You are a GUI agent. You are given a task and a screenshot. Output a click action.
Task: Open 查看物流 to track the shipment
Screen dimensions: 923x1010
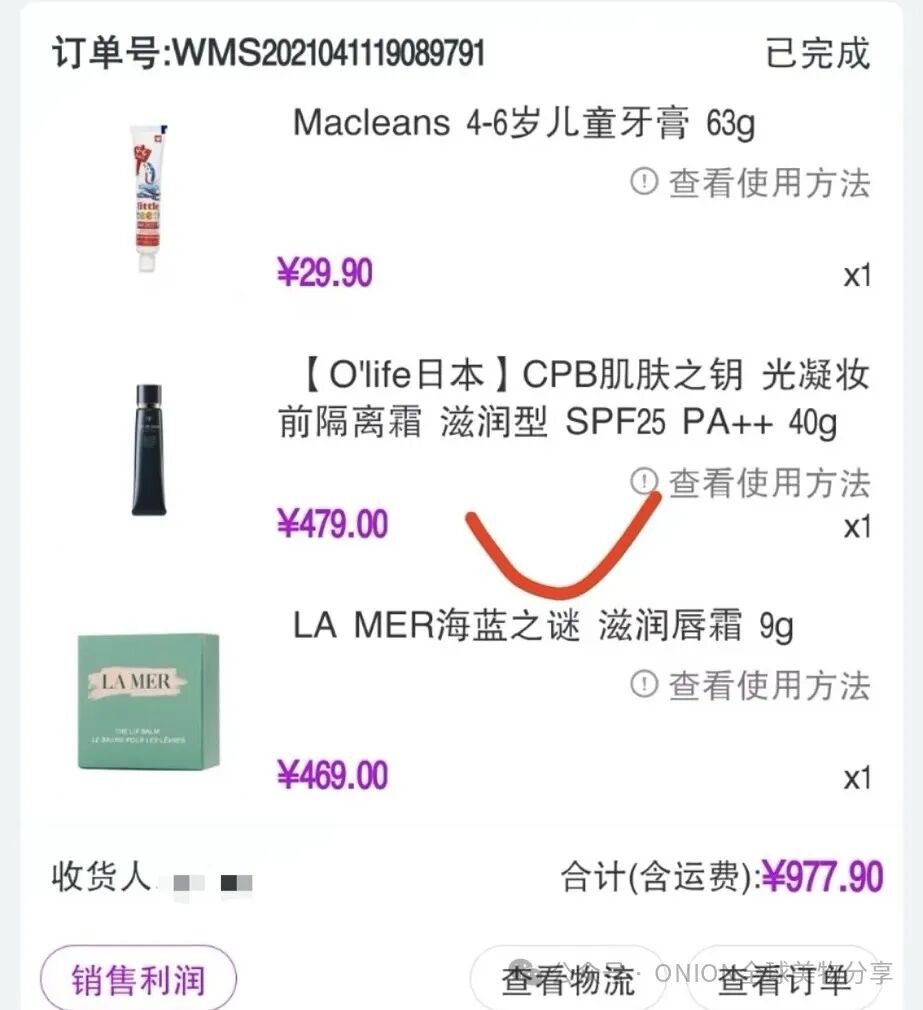pos(567,980)
